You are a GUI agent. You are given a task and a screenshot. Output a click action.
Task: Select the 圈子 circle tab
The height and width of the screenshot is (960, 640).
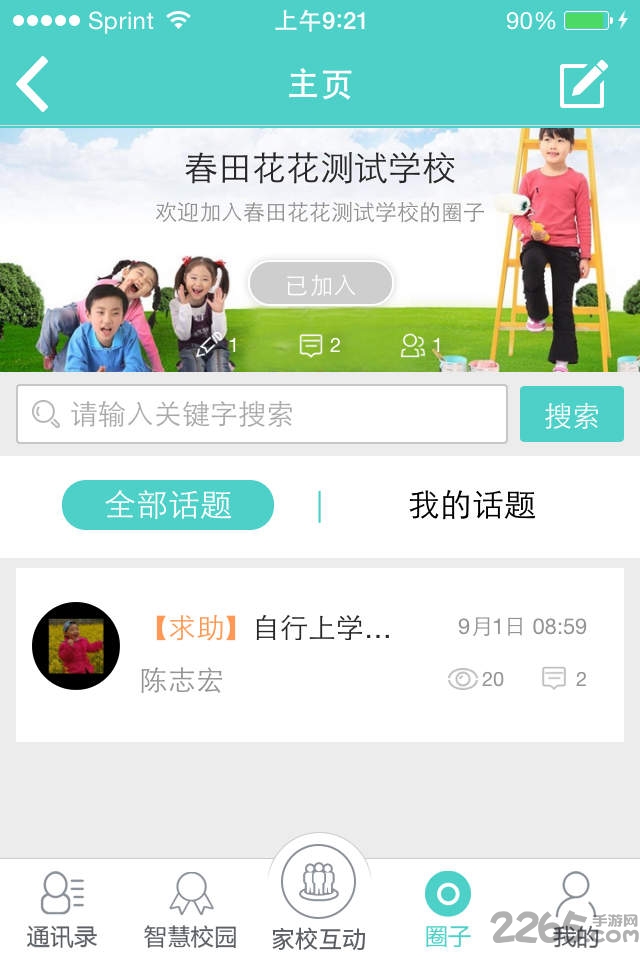coord(447,910)
